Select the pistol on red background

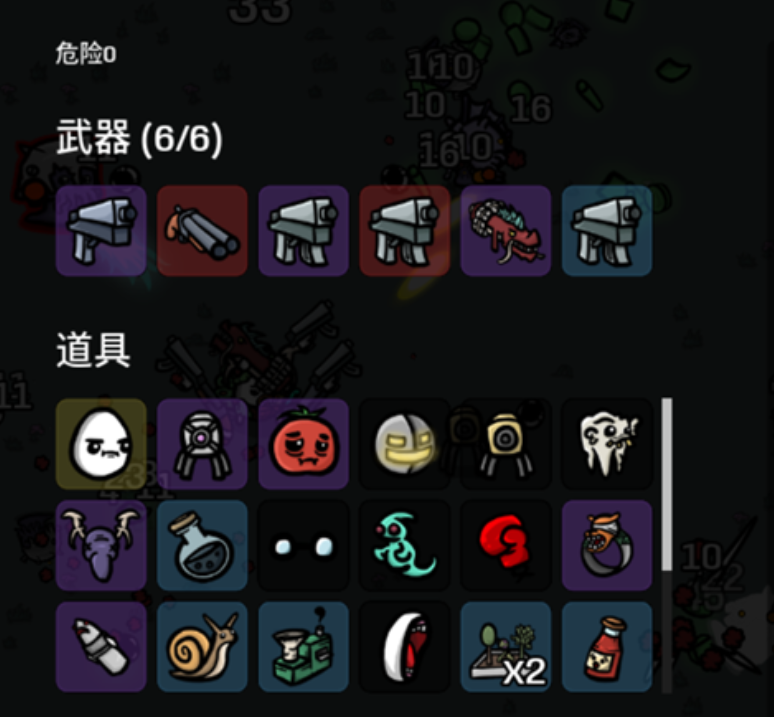pyautogui.click(x=405, y=231)
